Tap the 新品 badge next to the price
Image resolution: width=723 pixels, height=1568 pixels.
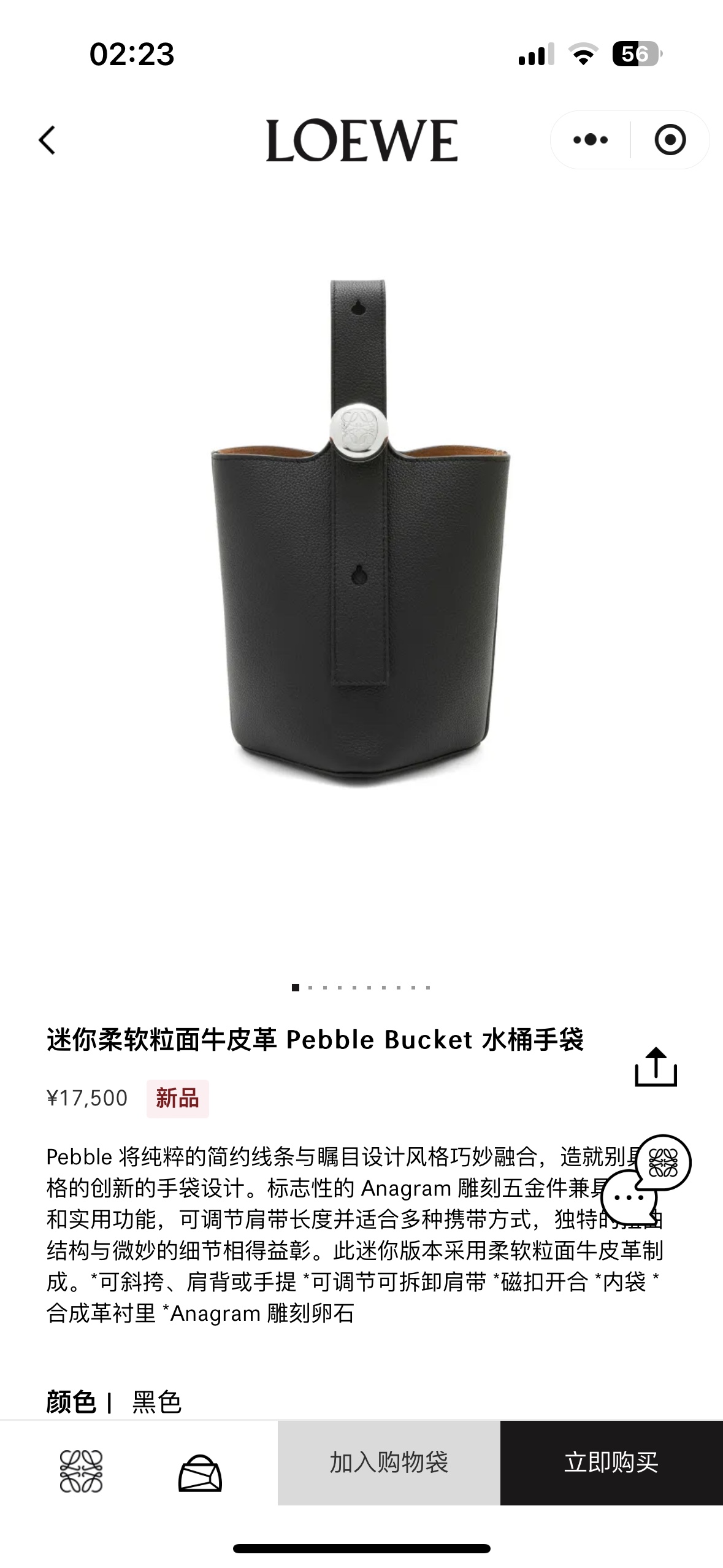click(x=177, y=1097)
